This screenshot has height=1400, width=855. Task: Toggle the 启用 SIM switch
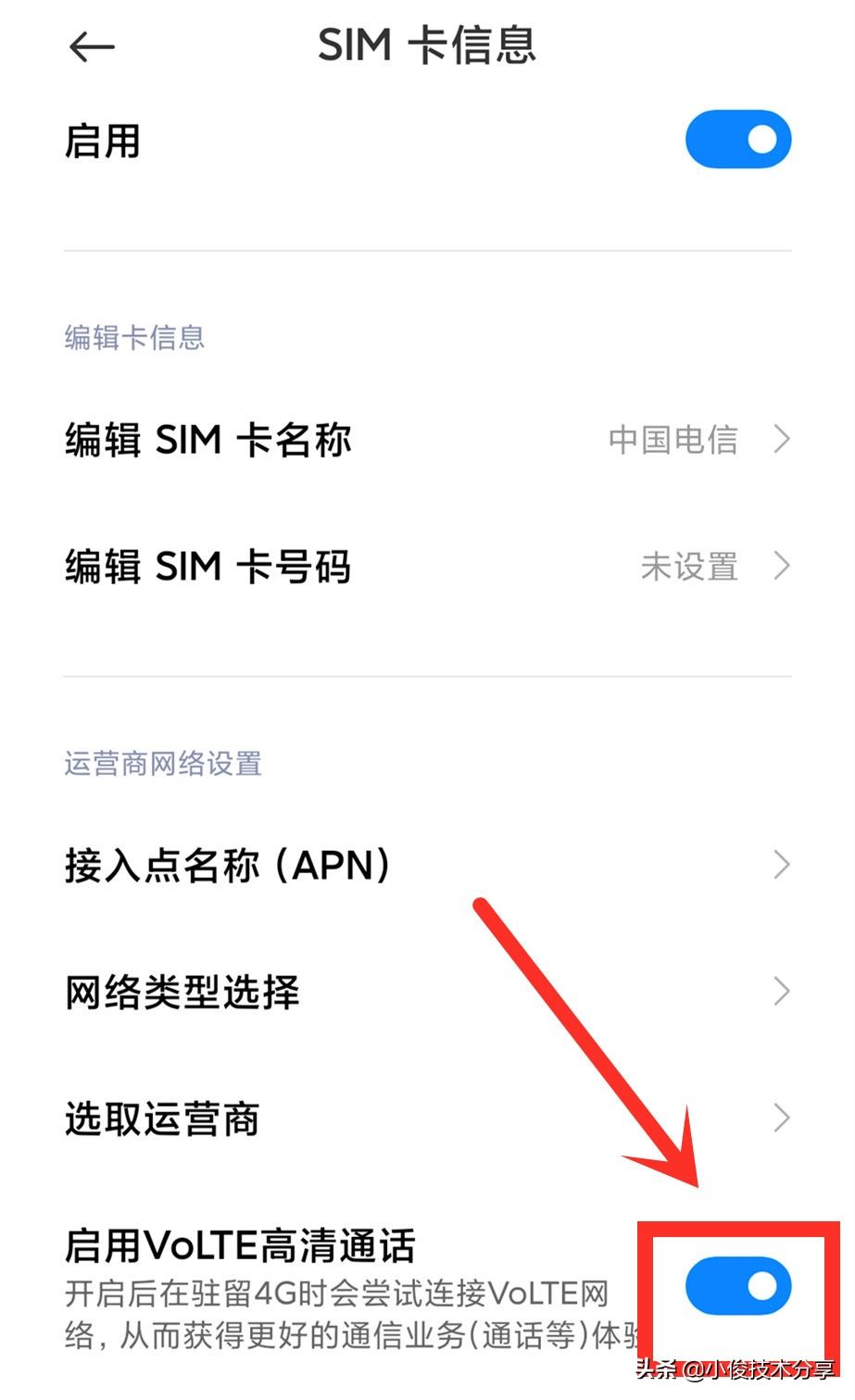tap(737, 141)
